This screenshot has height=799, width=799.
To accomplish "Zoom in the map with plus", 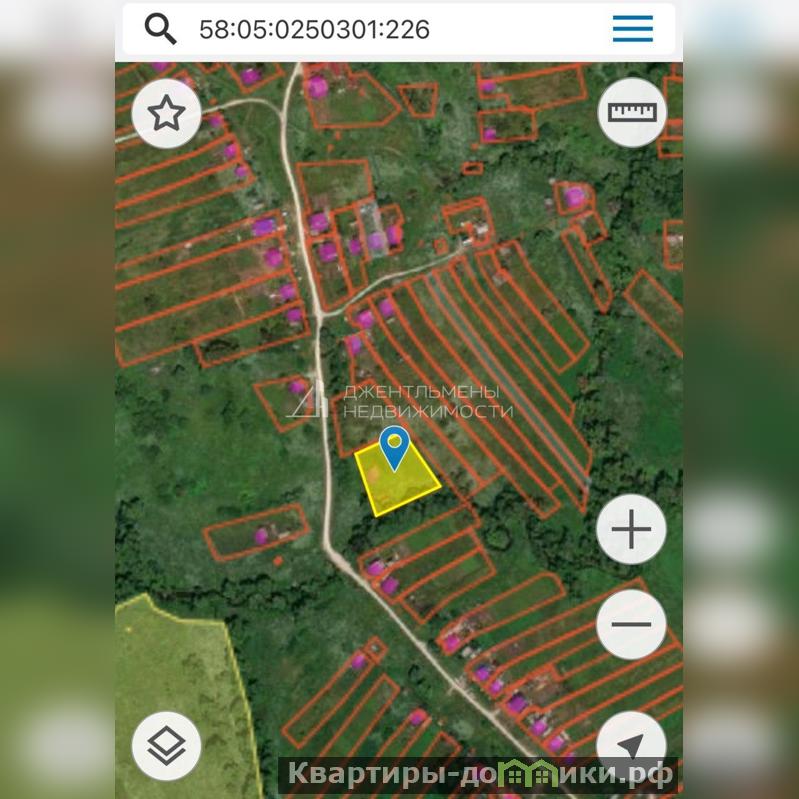I will [631, 530].
